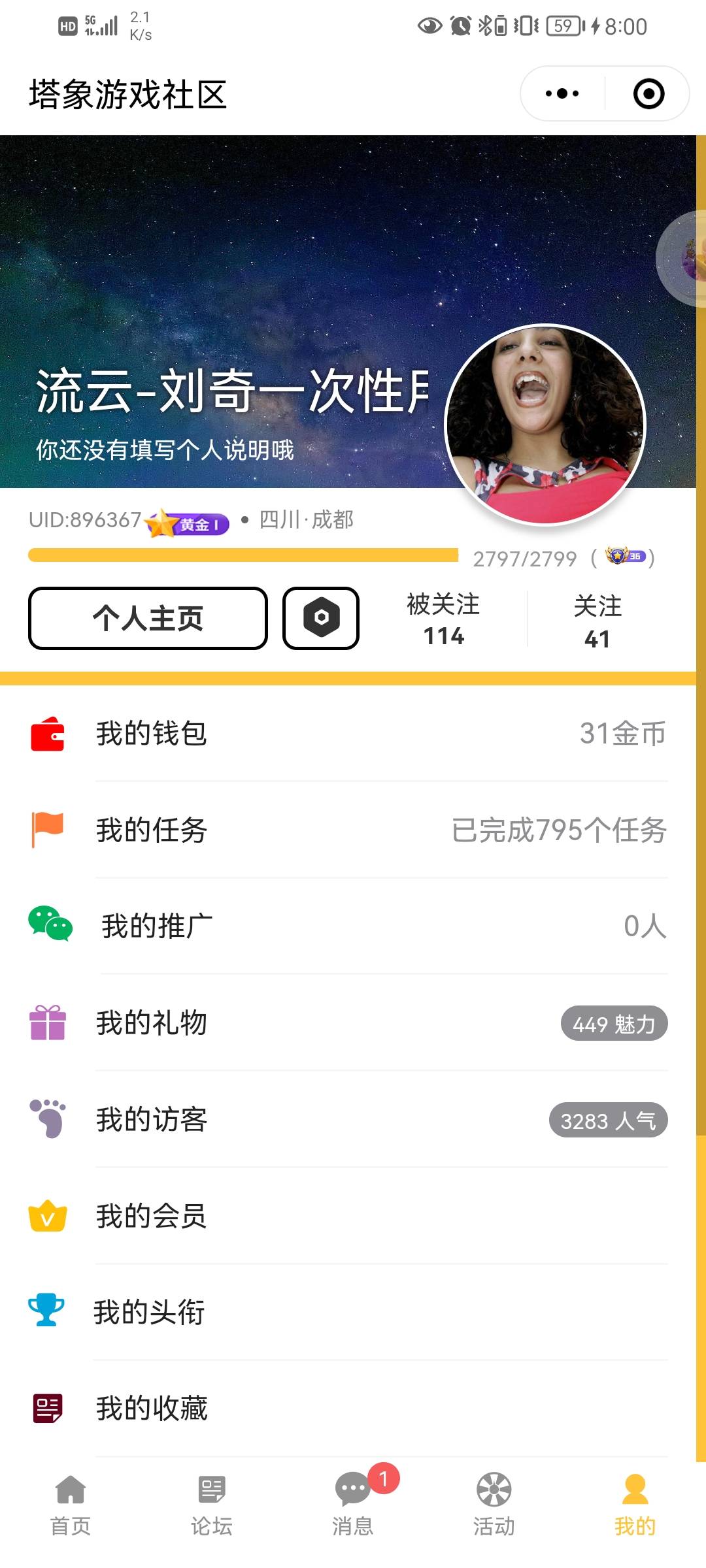View 关注 following list
Viewport: 706px width, 1568px height.
pos(597,621)
